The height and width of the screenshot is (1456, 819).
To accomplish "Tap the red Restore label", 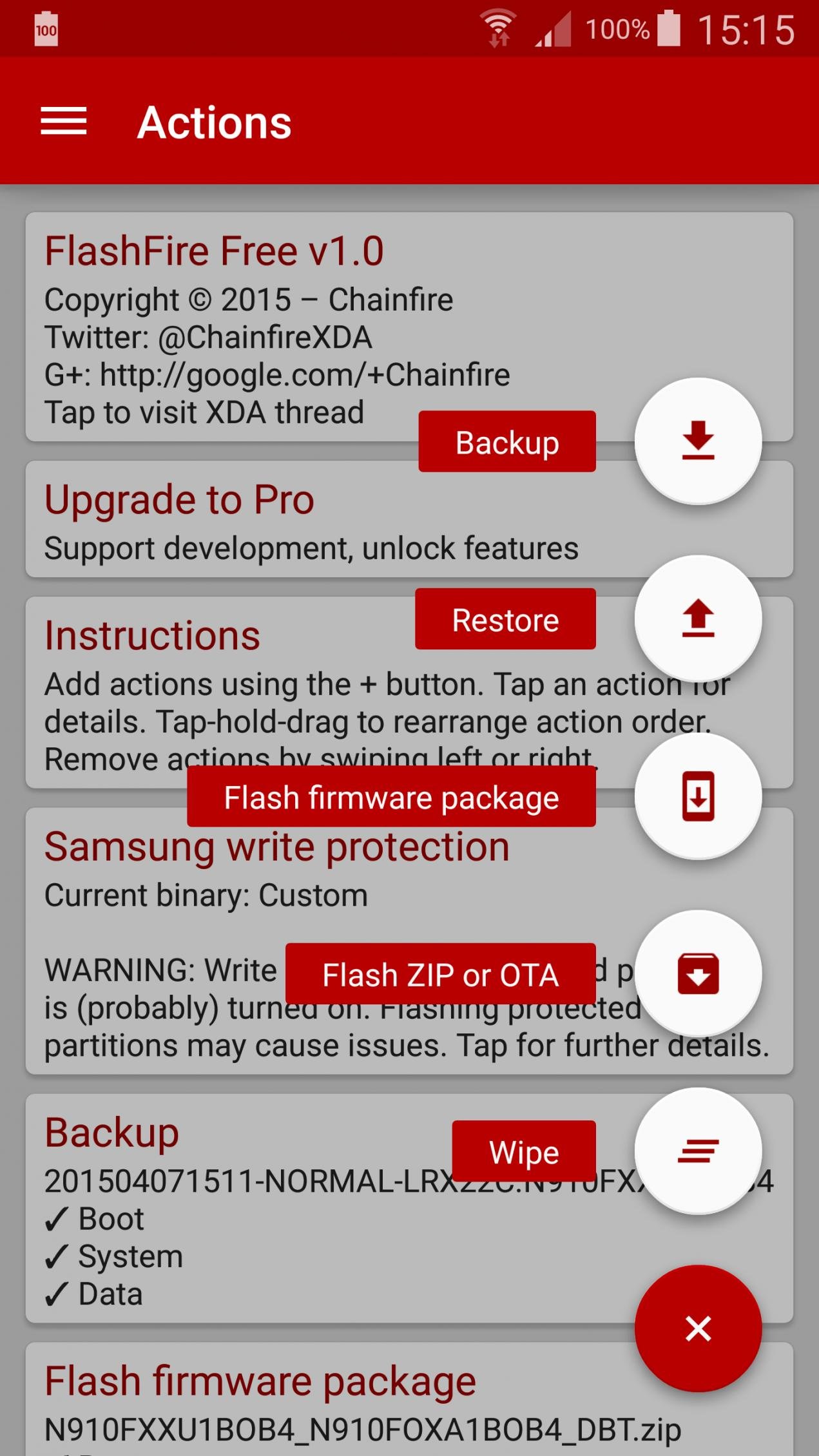I will click(x=505, y=620).
